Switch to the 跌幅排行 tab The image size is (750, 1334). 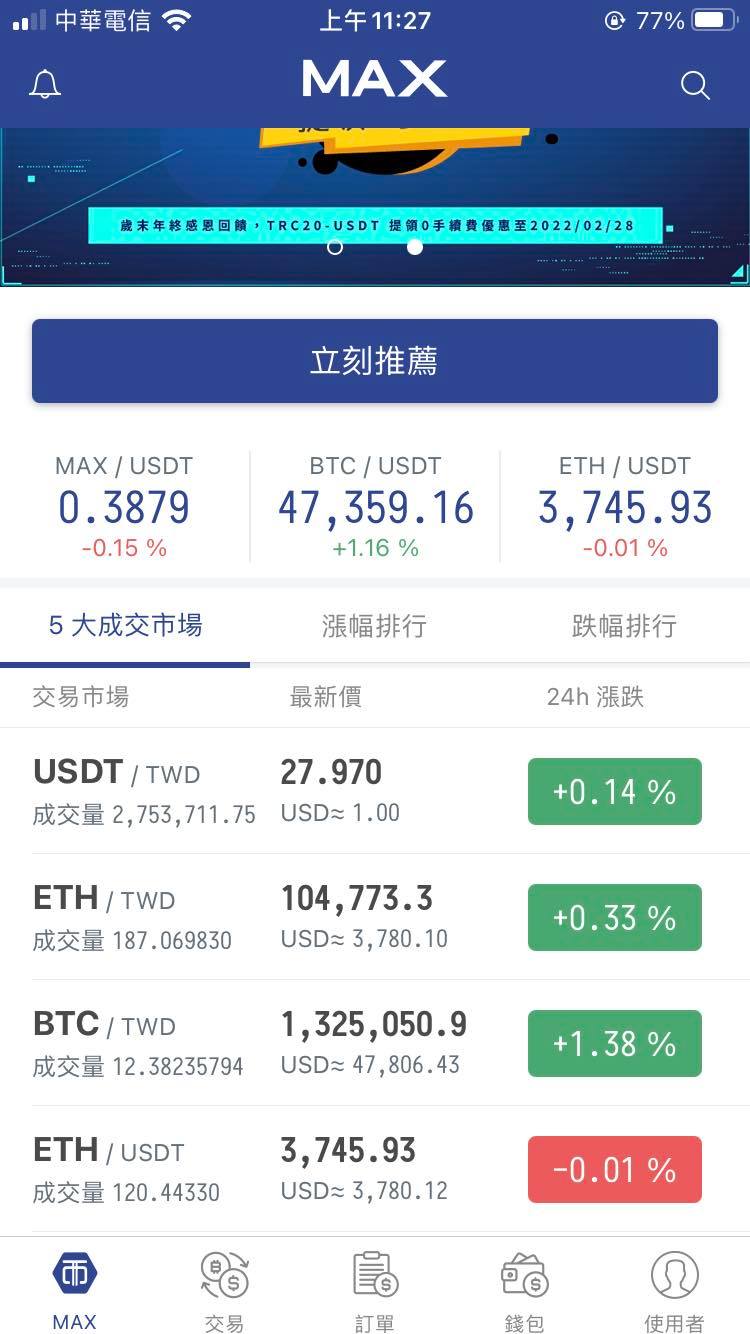(x=624, y=626)
